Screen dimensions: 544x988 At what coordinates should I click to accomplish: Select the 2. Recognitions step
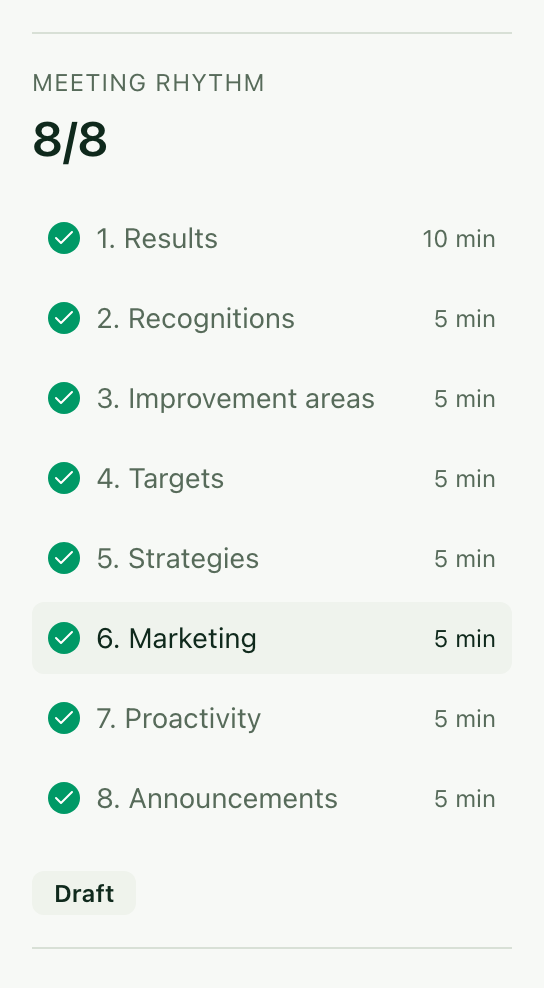point(272,319)
